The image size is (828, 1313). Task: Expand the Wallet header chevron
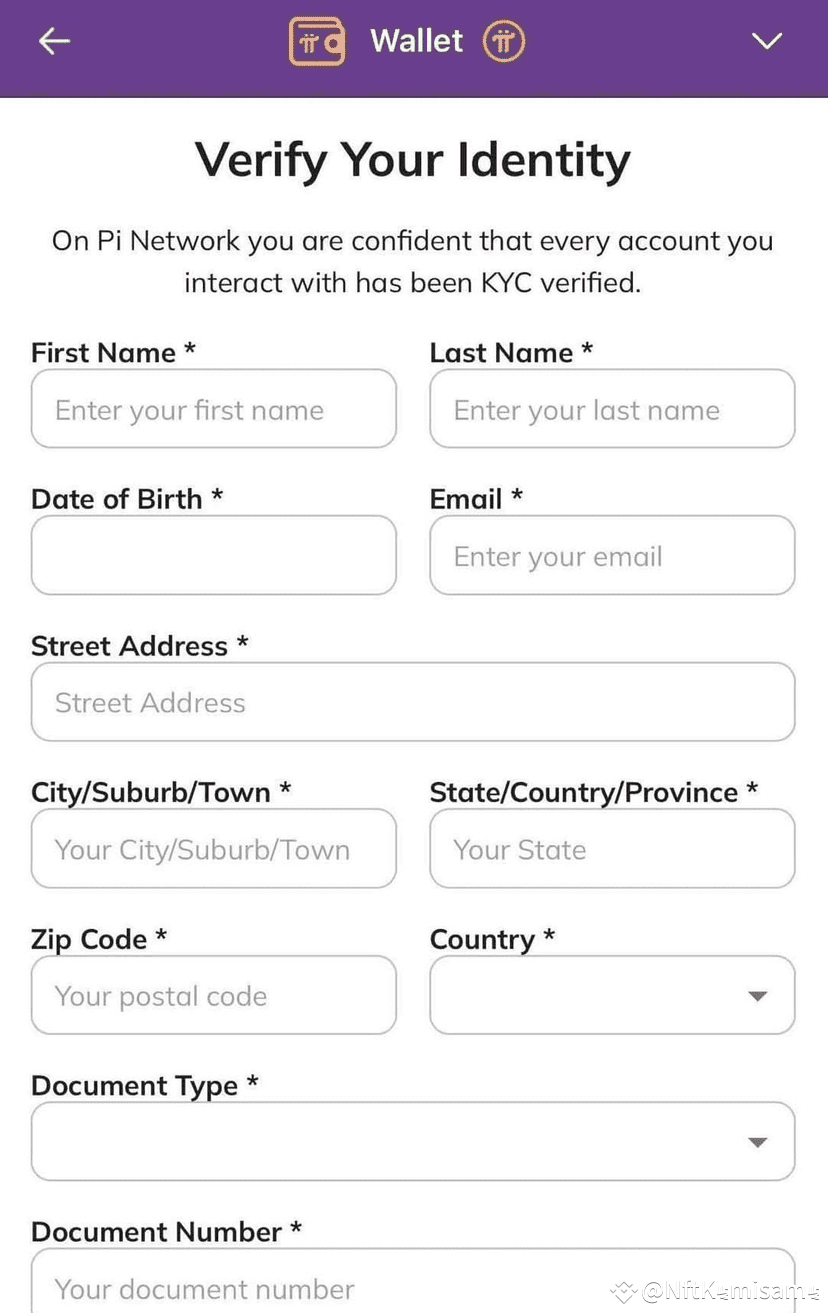click(x=767, y=41)
